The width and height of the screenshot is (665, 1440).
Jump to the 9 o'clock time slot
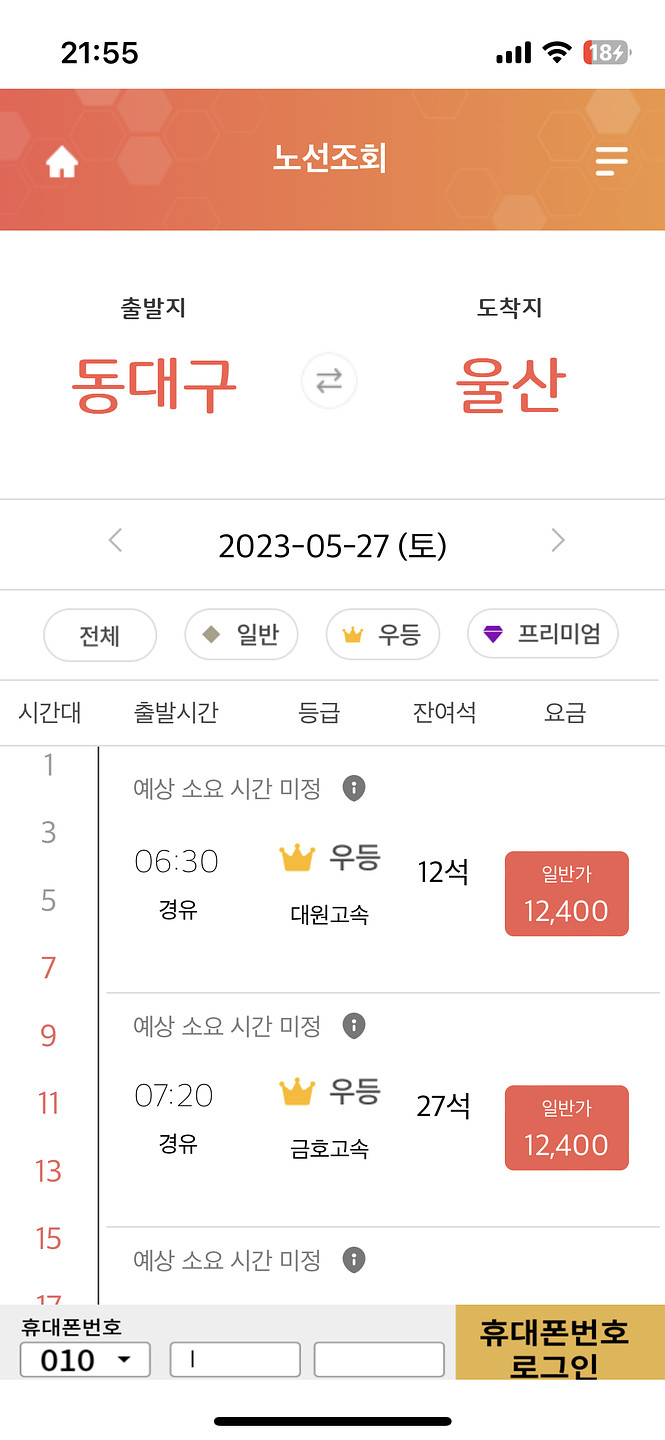(48, 1035)
